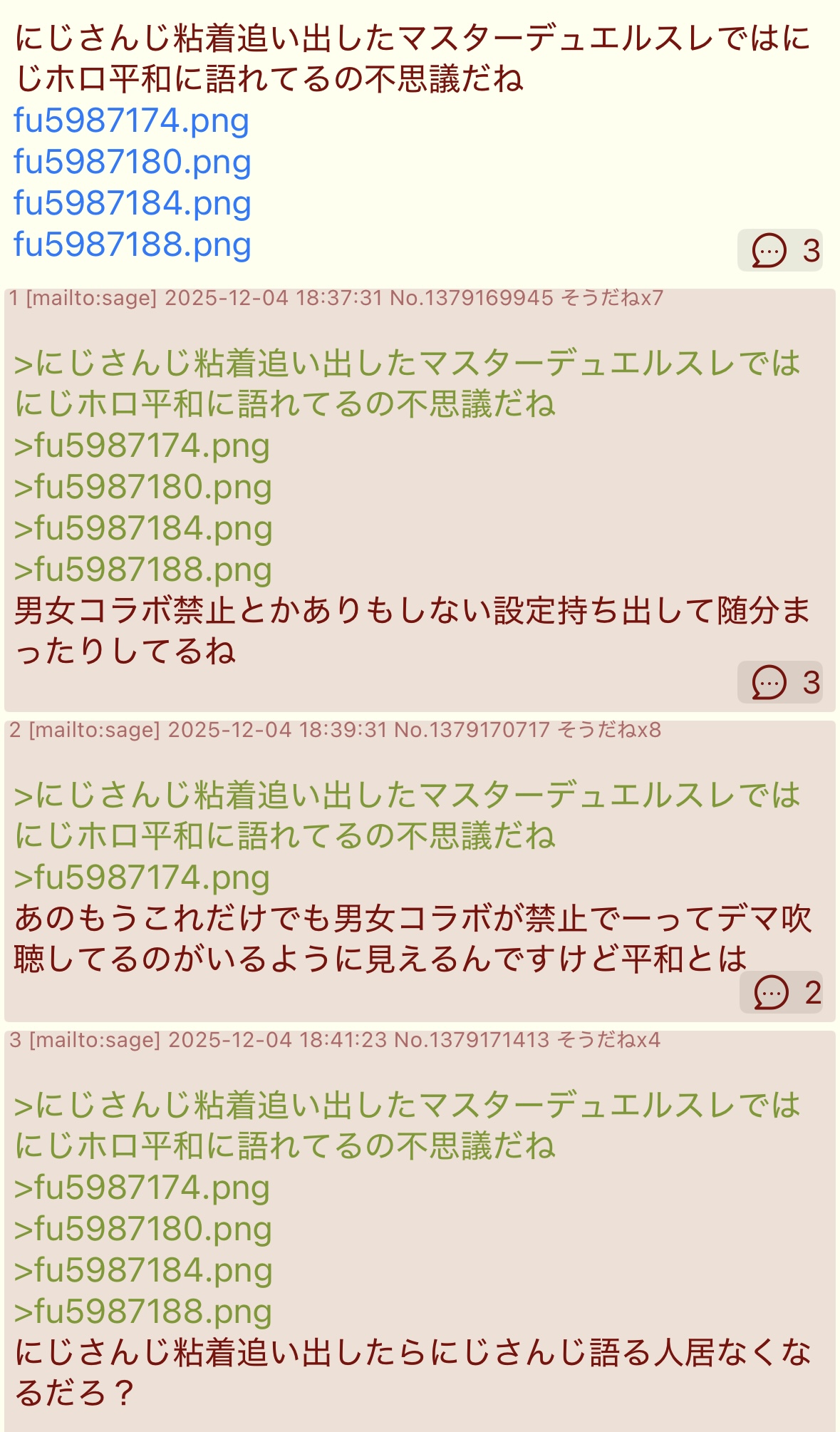
Task: Show the 3 replies to post No.1379169945
Action: (780, 682)
